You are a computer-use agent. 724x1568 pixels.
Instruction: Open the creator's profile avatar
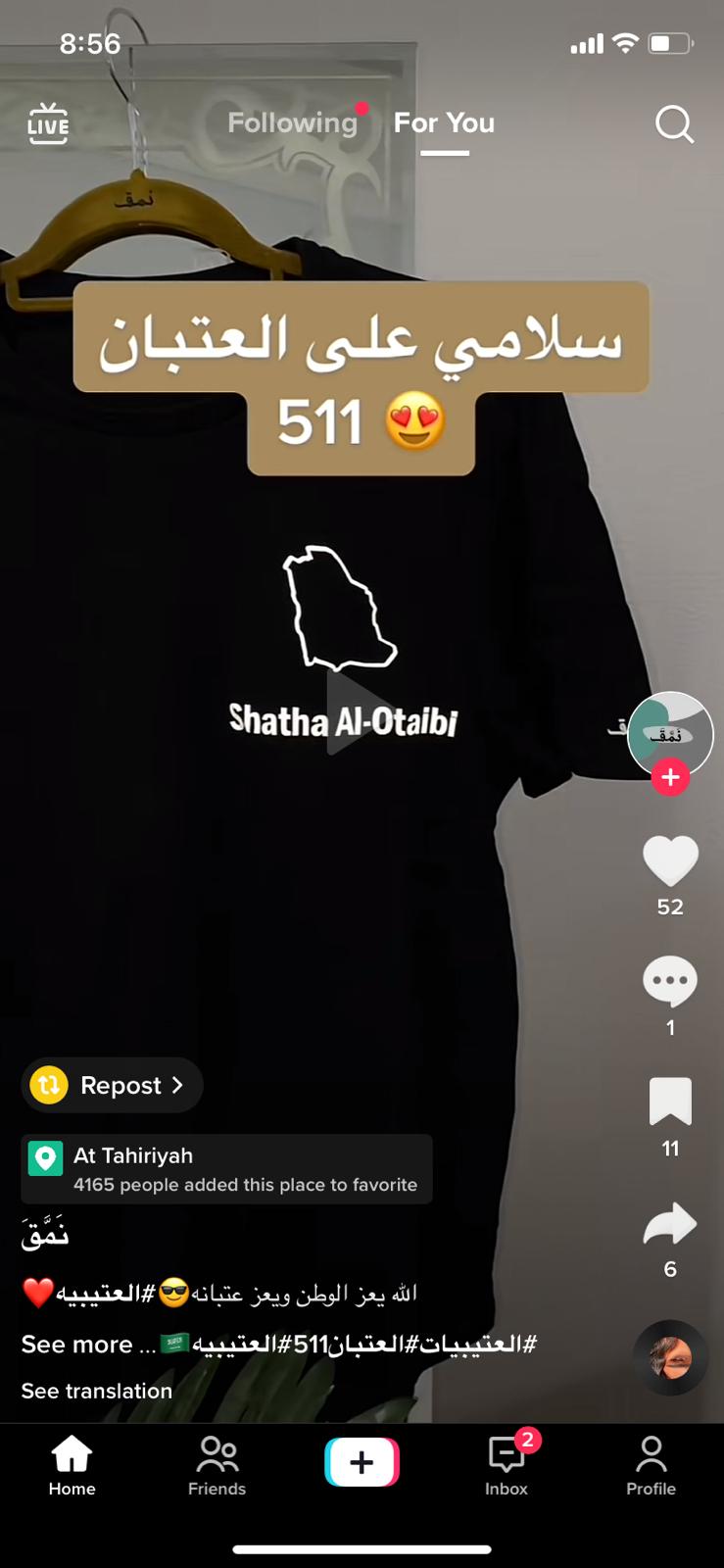click(670, 735)
